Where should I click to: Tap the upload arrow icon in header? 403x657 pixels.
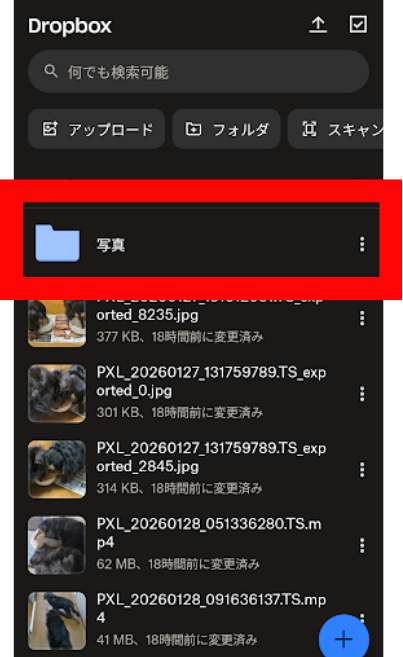tap(318, 25)
